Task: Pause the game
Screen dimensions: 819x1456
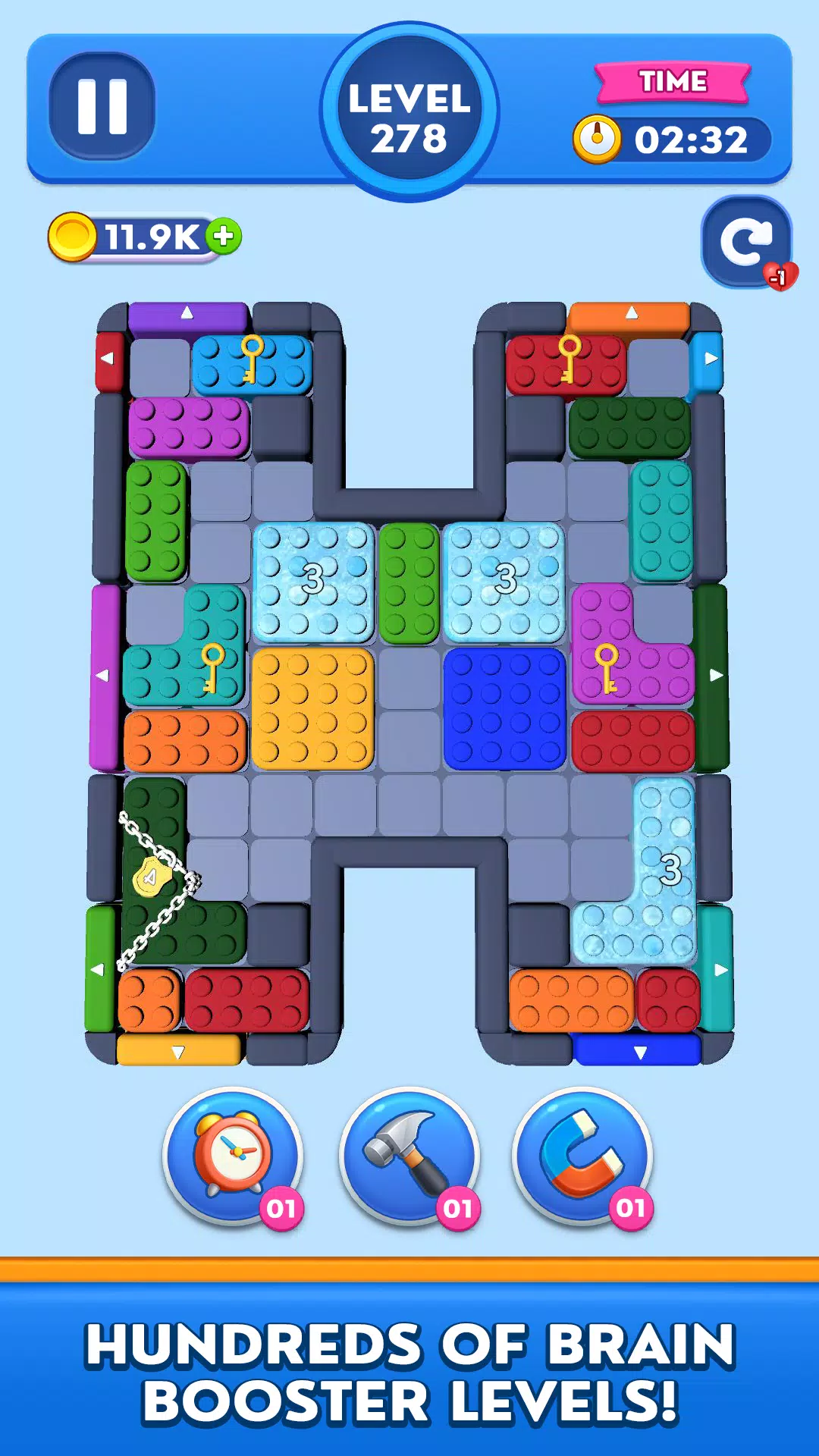Action: [102, 106]
